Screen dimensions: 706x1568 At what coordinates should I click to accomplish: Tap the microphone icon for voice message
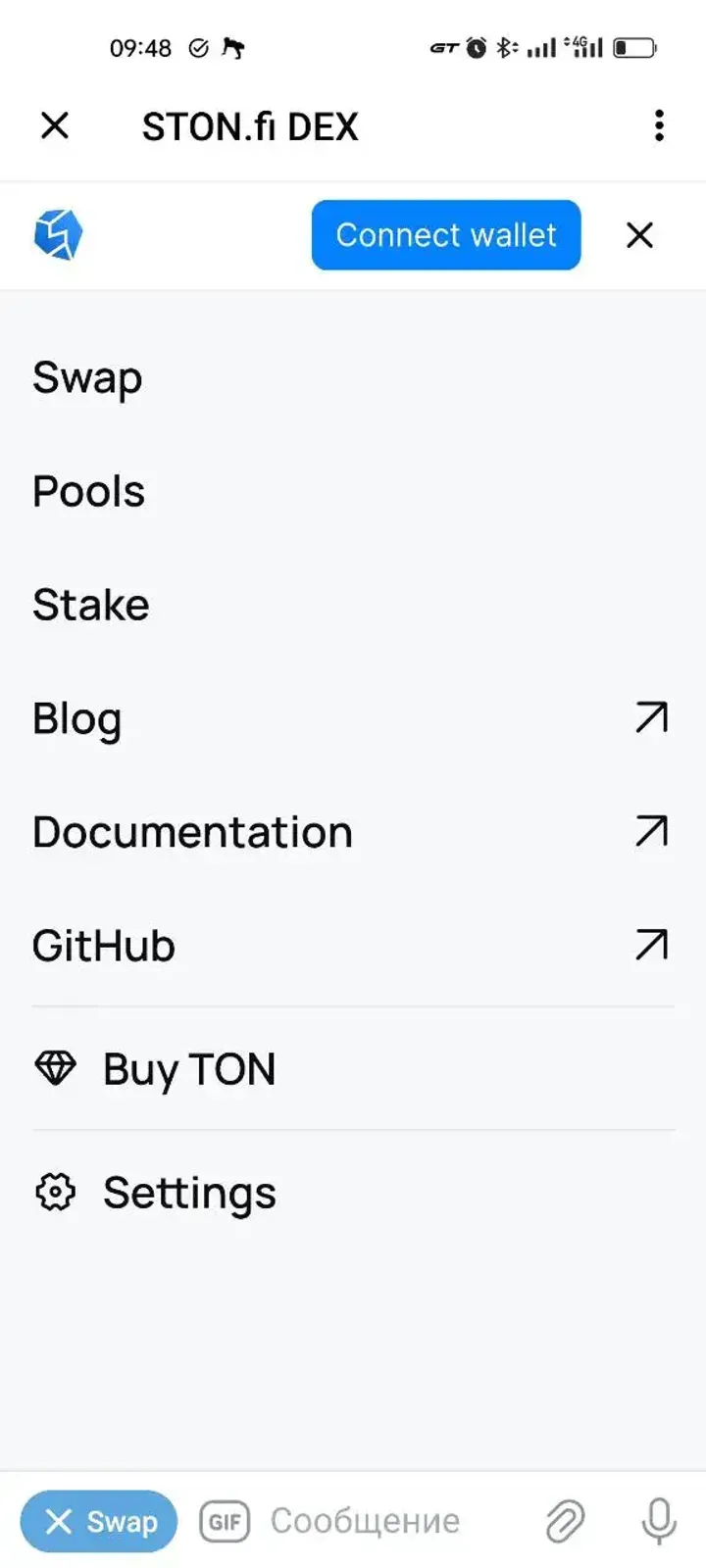pos(655,1520)
